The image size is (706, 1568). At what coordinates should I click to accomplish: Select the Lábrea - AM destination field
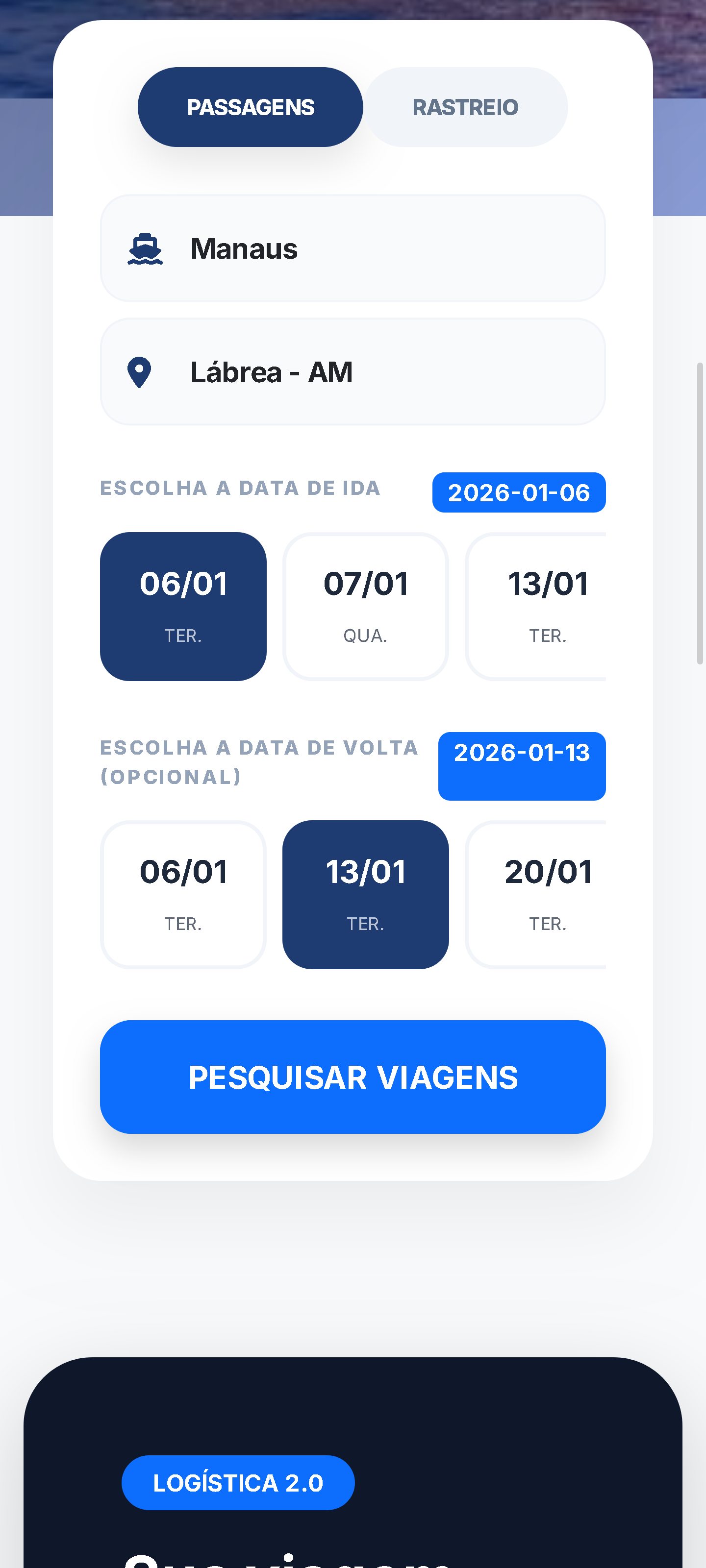pyautogui.click(x=353, y=371)
